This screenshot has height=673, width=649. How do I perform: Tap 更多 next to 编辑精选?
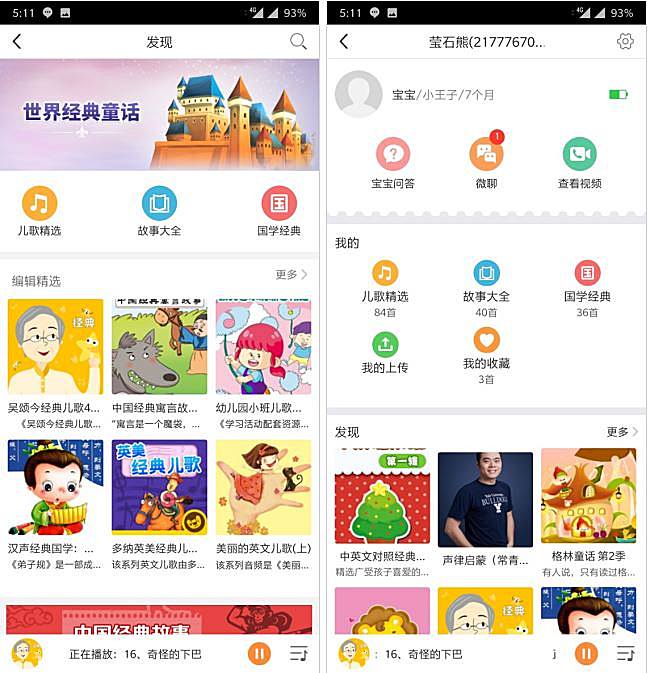[291, 274]
